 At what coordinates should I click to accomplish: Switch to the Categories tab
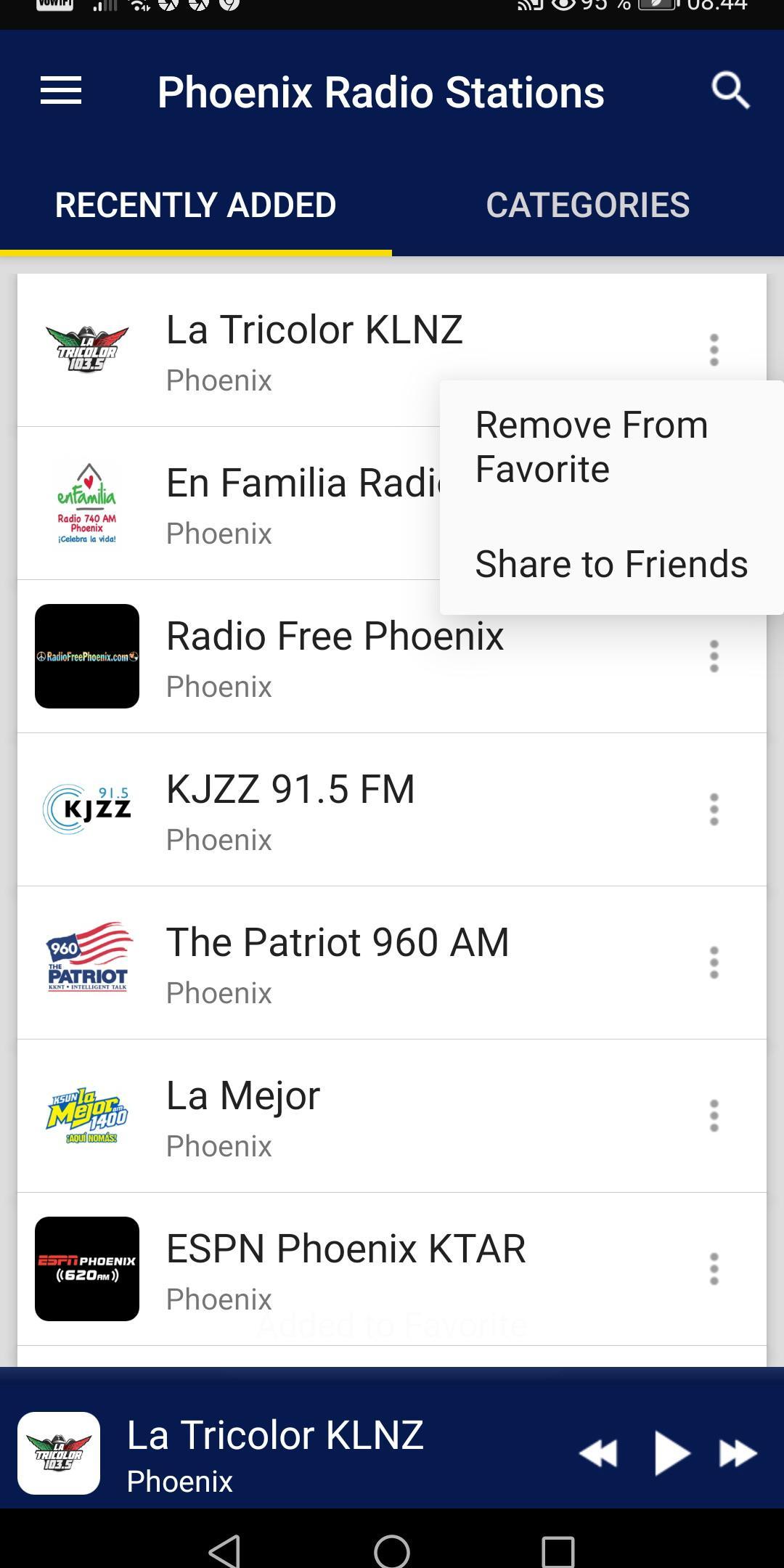(587, 205)
